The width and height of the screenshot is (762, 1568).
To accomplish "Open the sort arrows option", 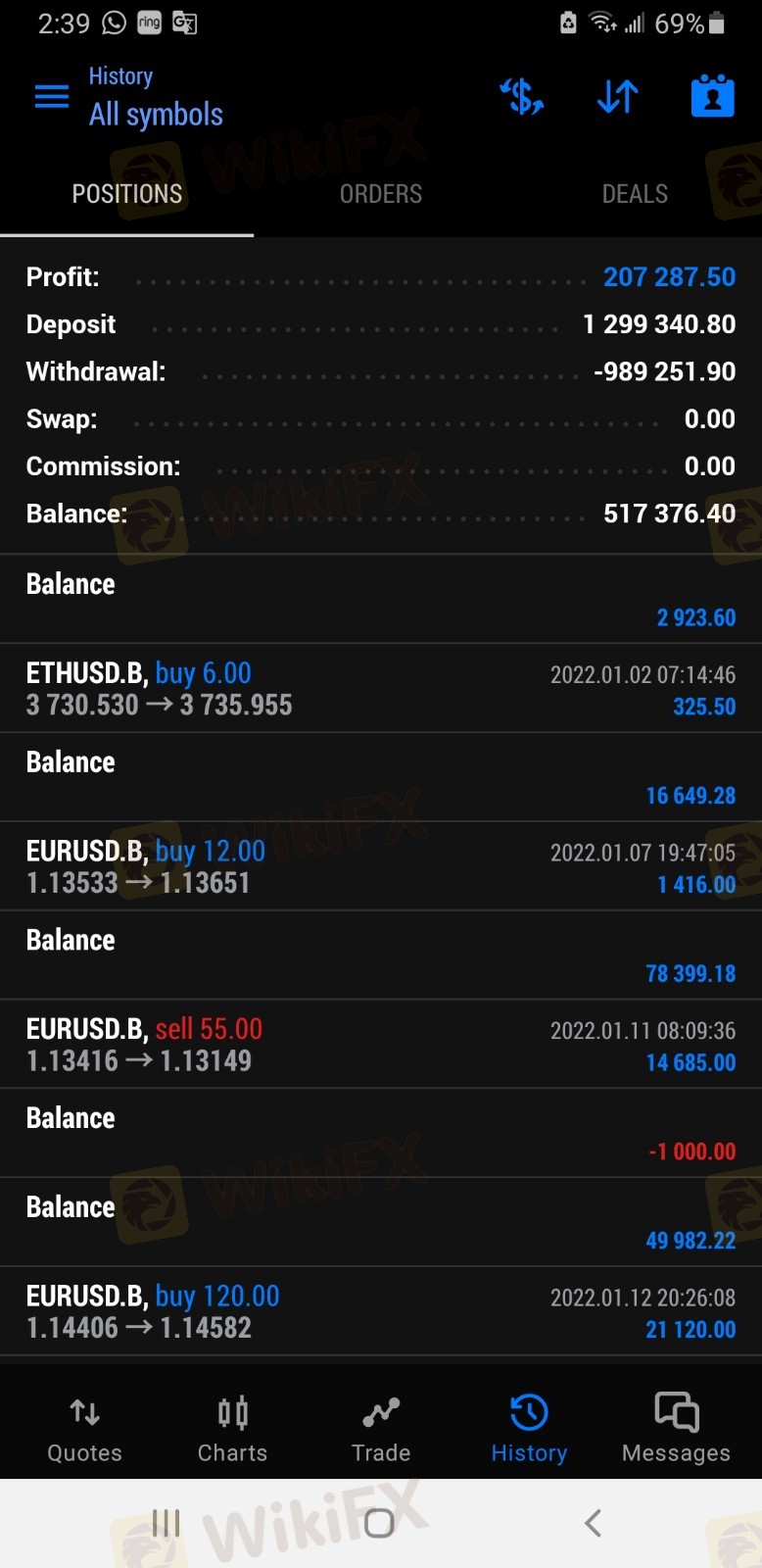I will [x=617, y=96].
